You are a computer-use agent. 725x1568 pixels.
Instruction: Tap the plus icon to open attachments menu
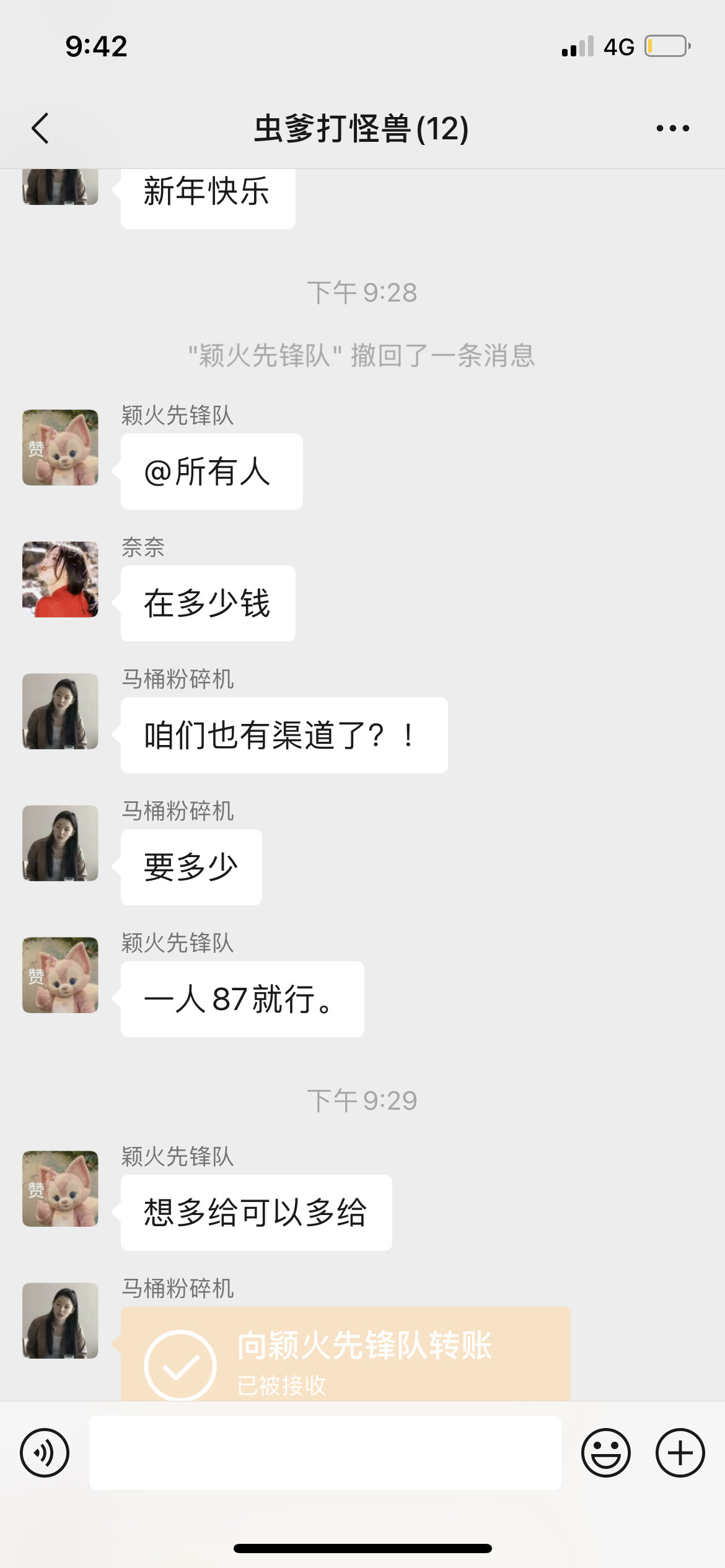[x=680, y=1453]
